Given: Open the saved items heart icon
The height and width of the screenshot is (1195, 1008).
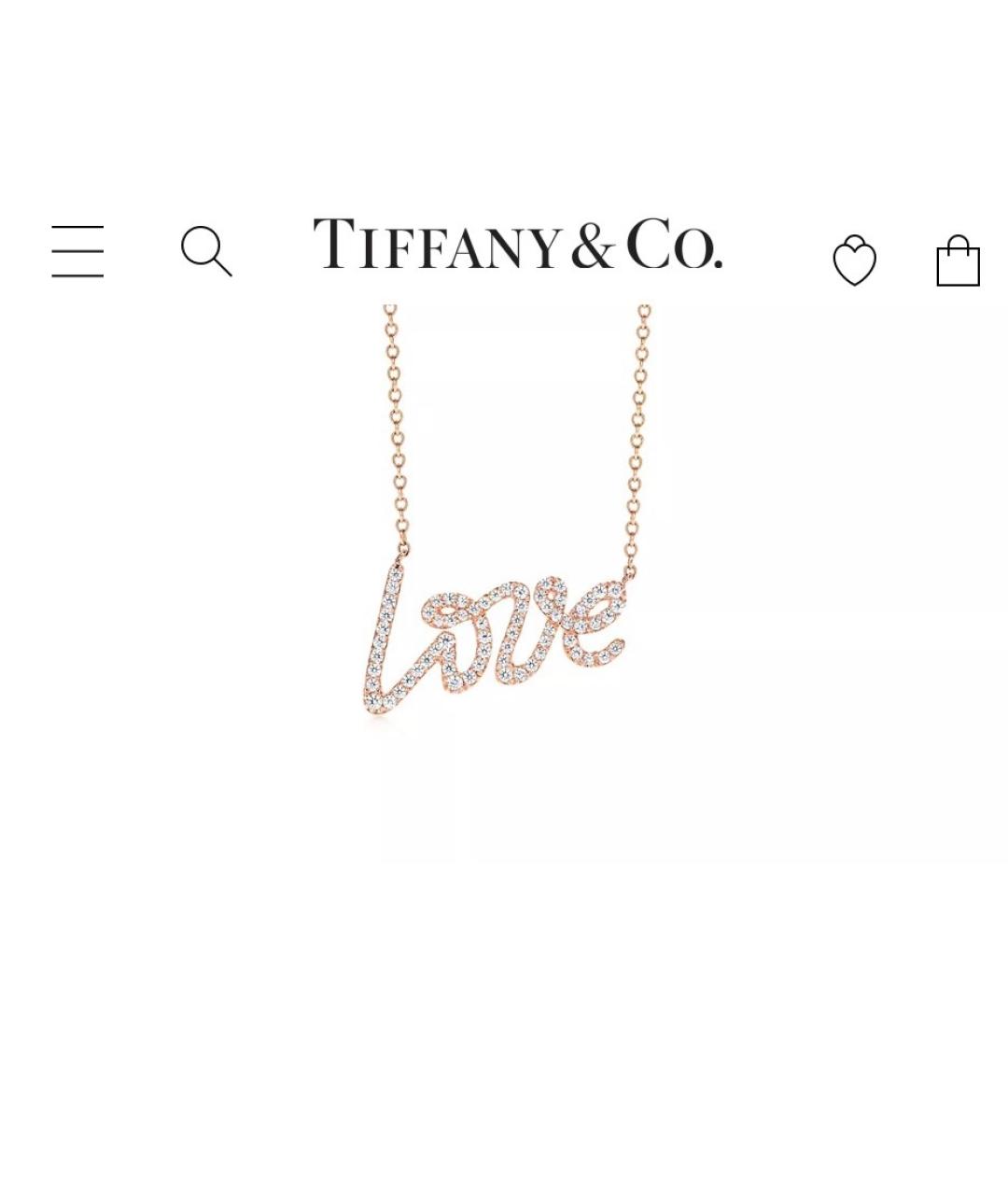Looking at the screenshot, I should 854,260.
